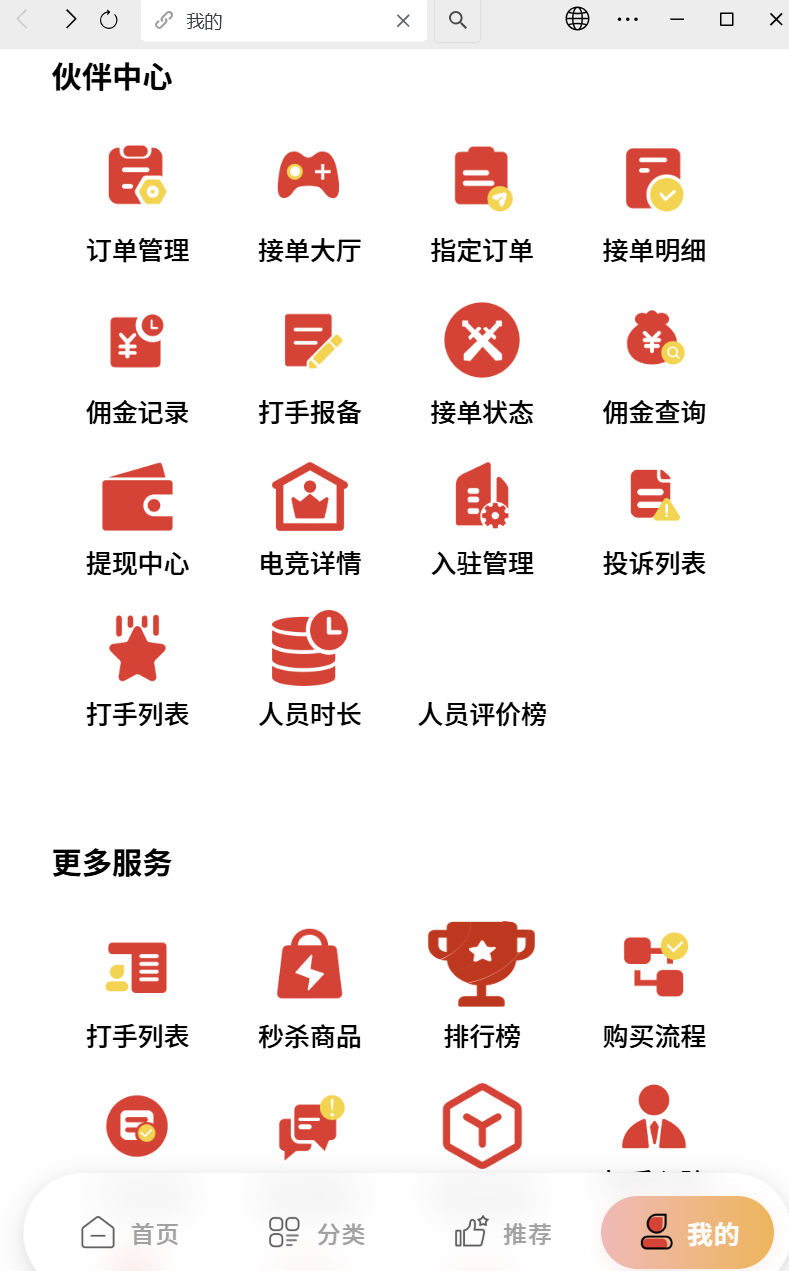Open 指定订单 from 伙伴中心
Screen dimensions: 789x1271
[x=481, y=174]
